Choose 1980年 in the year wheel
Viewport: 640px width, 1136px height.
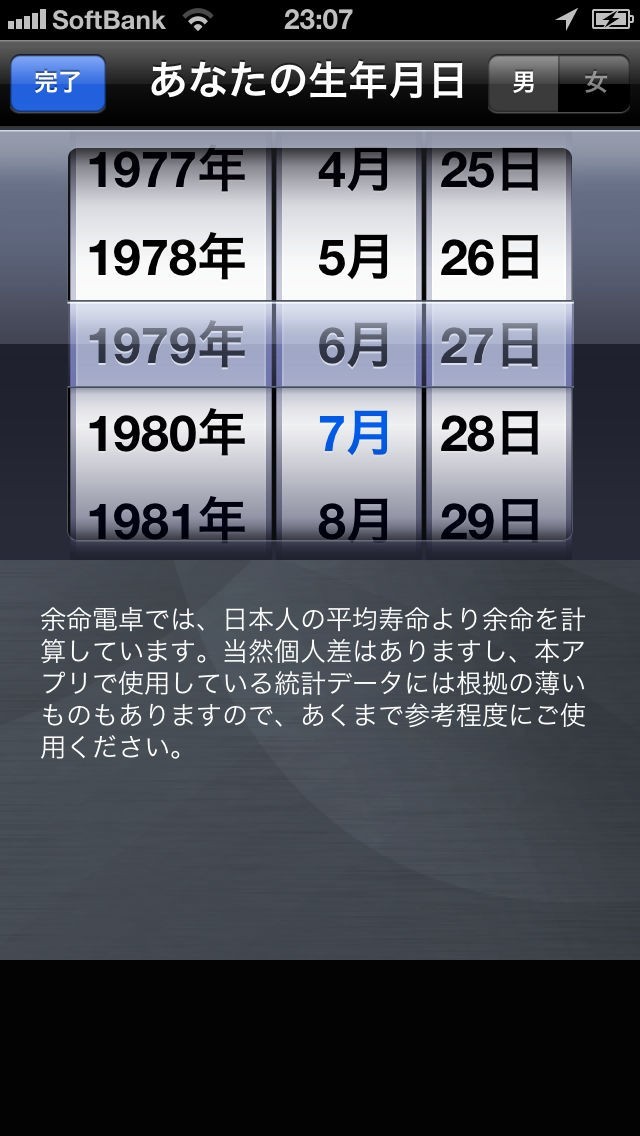tap(167, 433)
